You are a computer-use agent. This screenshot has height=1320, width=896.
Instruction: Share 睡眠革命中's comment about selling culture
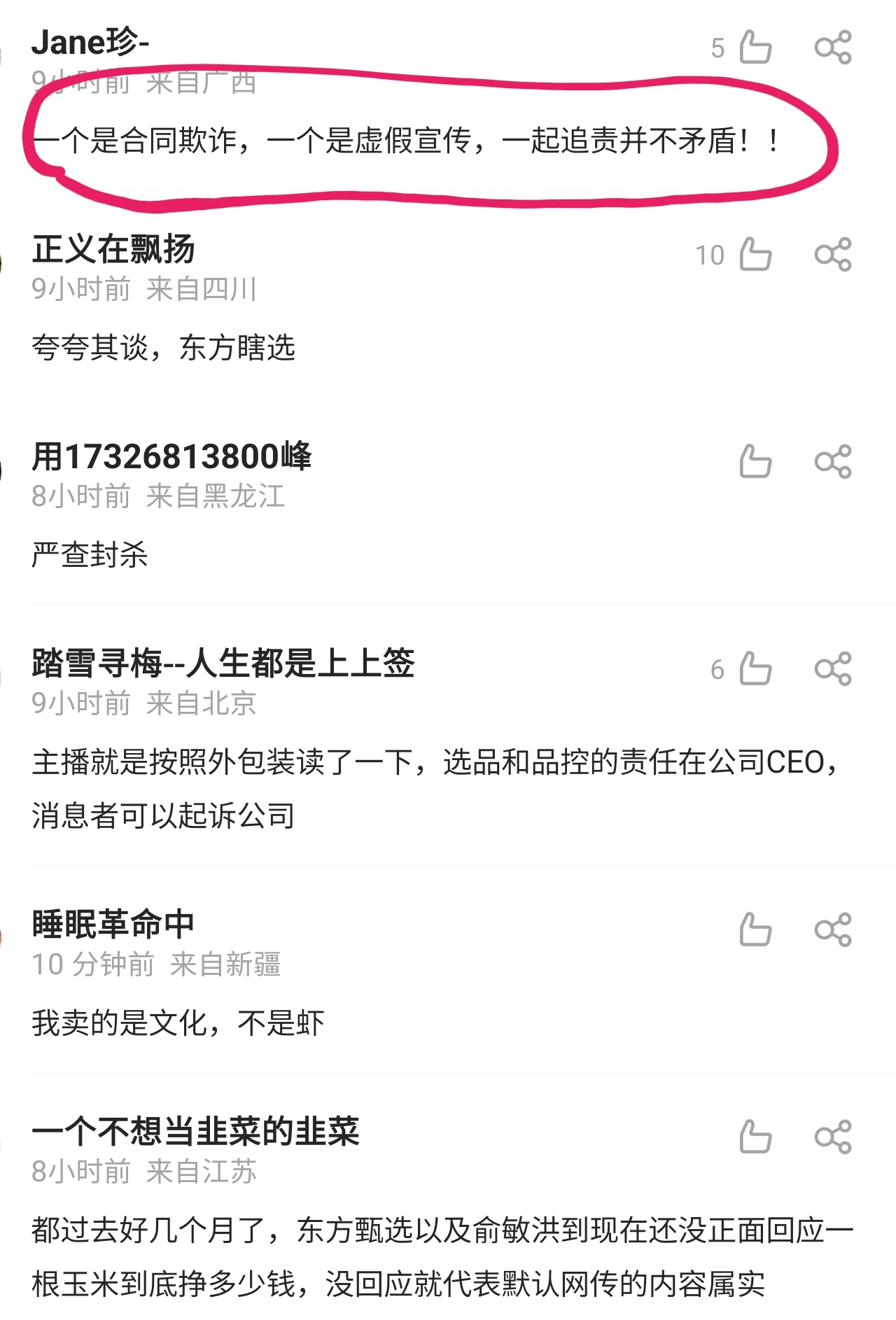point(834,929)
